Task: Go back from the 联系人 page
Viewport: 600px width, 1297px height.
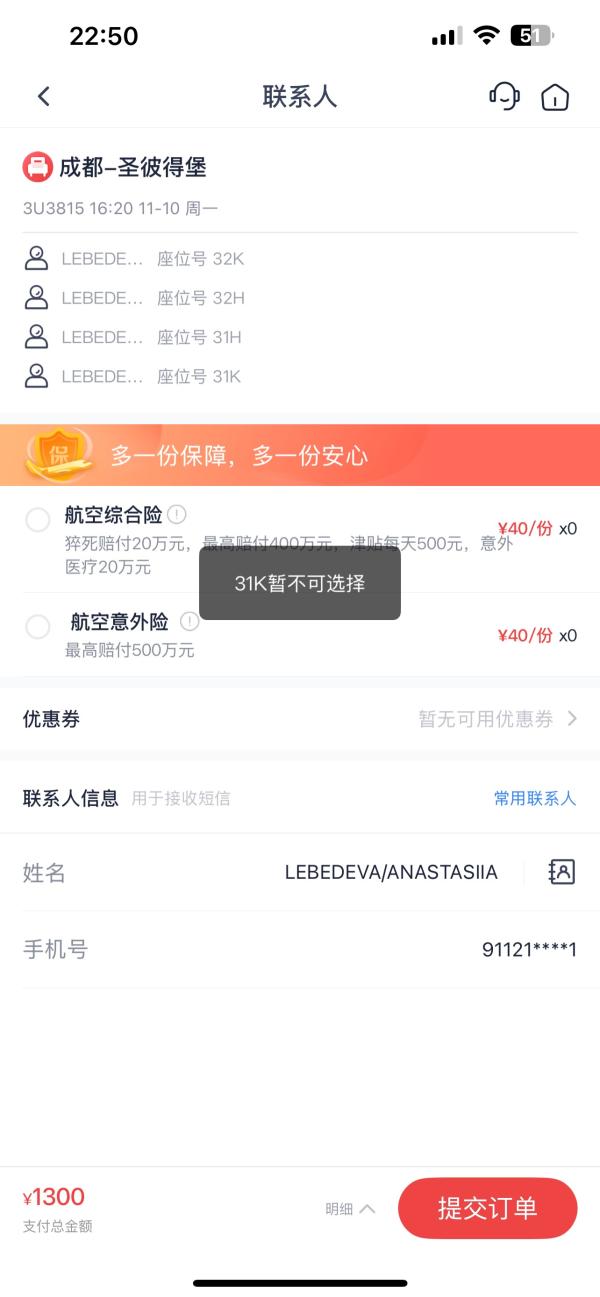Action: 43,96
